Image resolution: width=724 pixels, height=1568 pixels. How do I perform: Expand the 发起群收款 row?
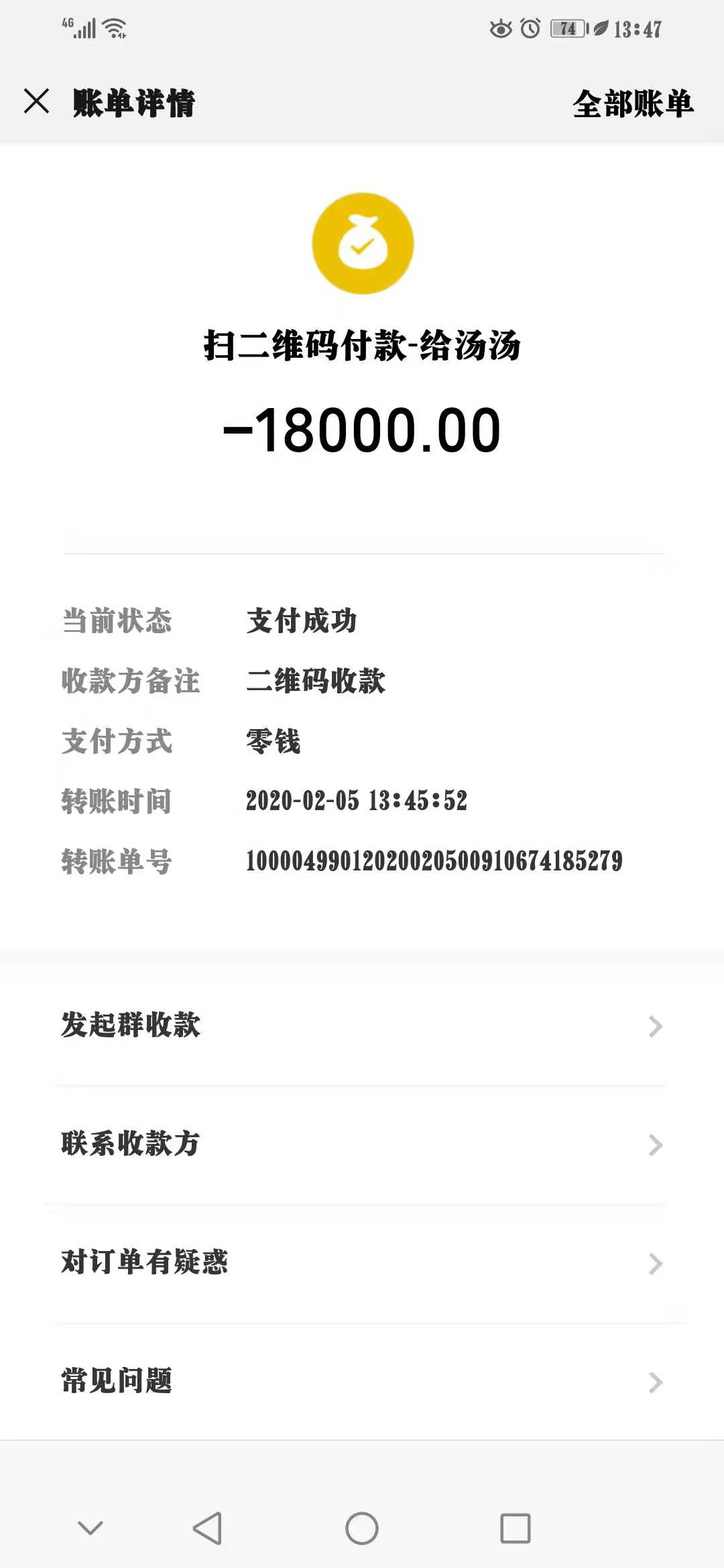[362, 1025]
